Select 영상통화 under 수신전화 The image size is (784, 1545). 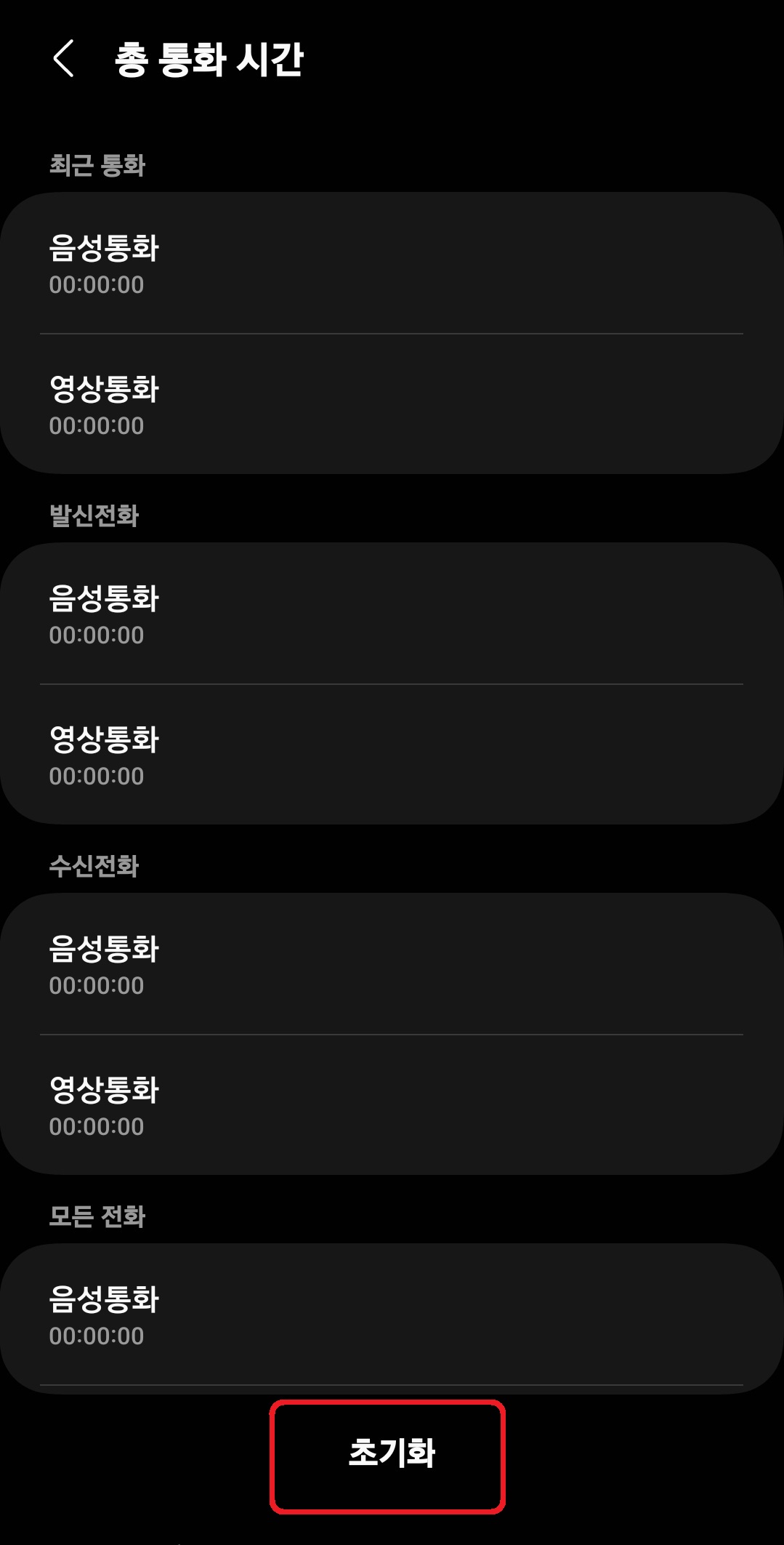(105, 1088)
